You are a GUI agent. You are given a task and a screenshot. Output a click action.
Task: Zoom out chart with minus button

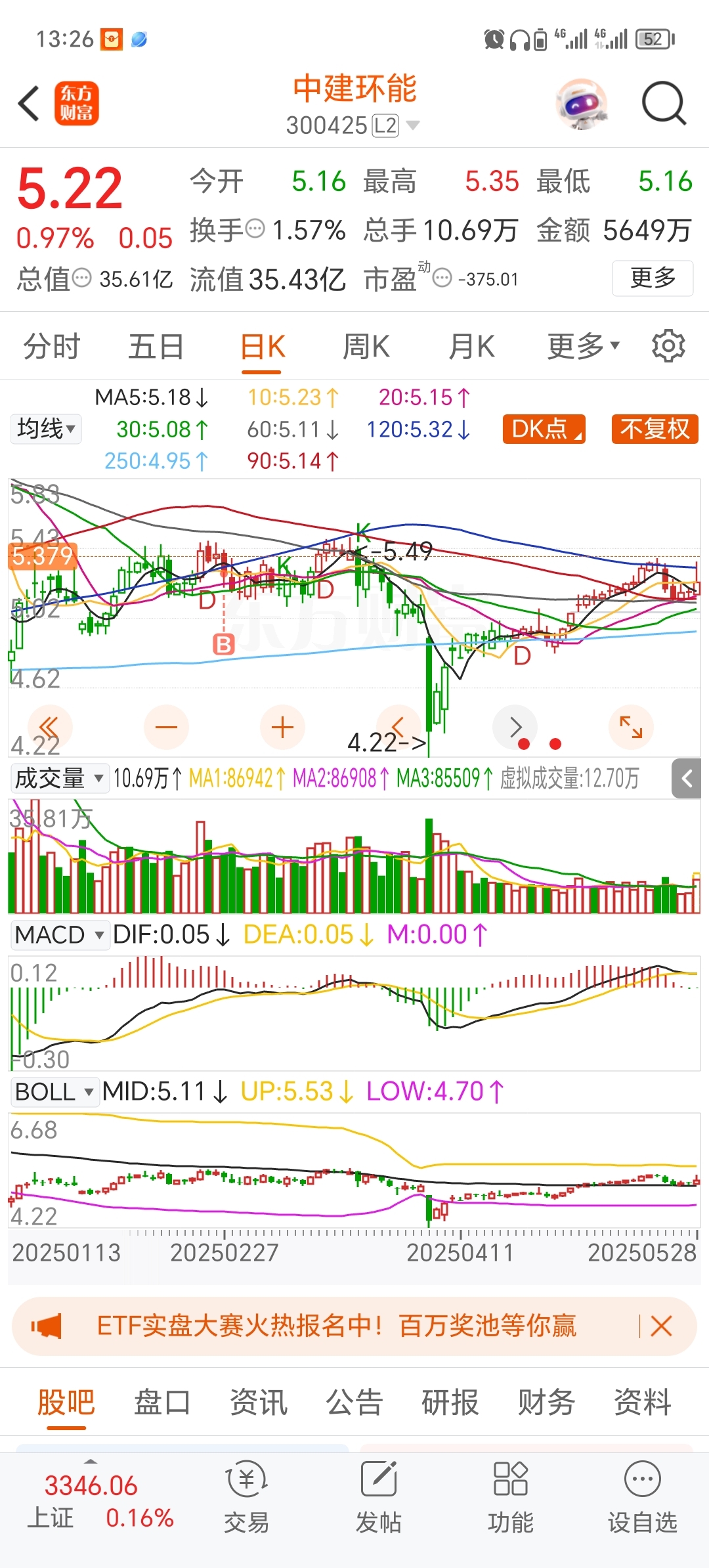pyautogui.click(x=166, y=728)
